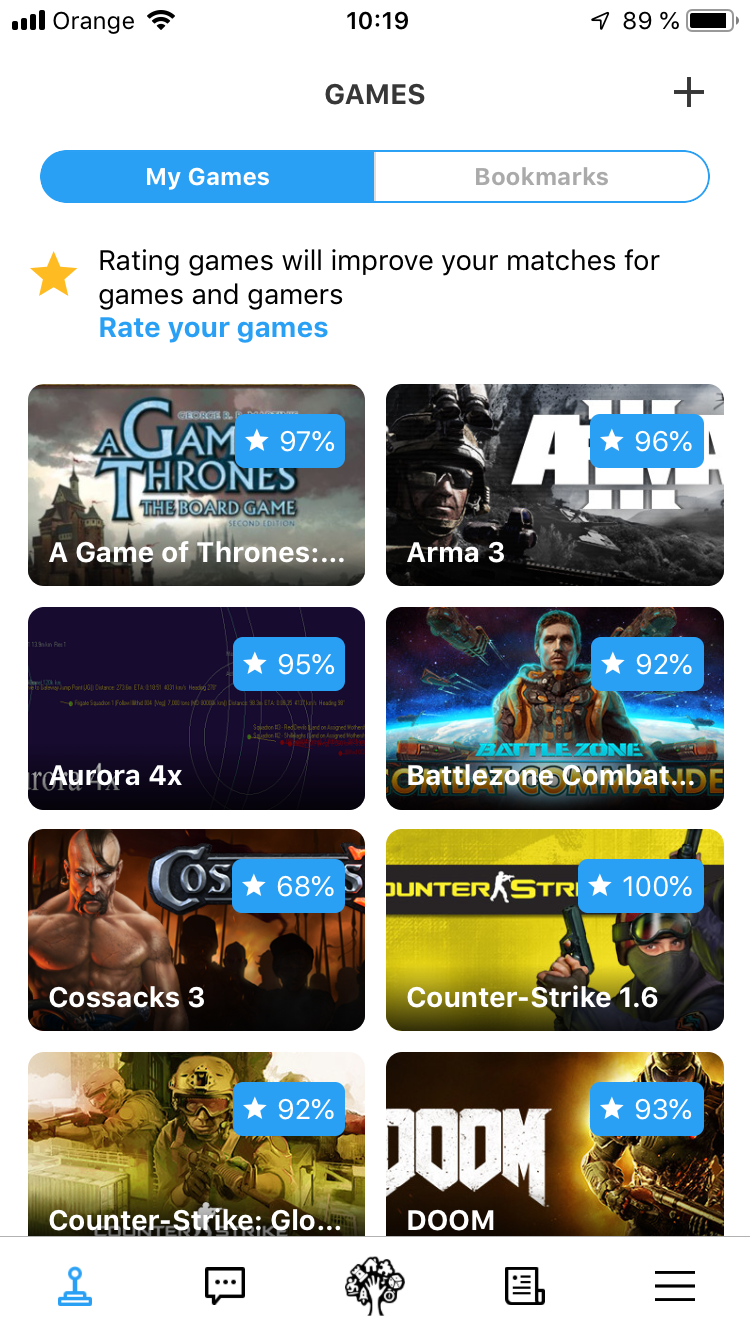The width and height of the screenshot is (750, 1334).
Task: Switch to the My Games tab
Action: point(206,176)
